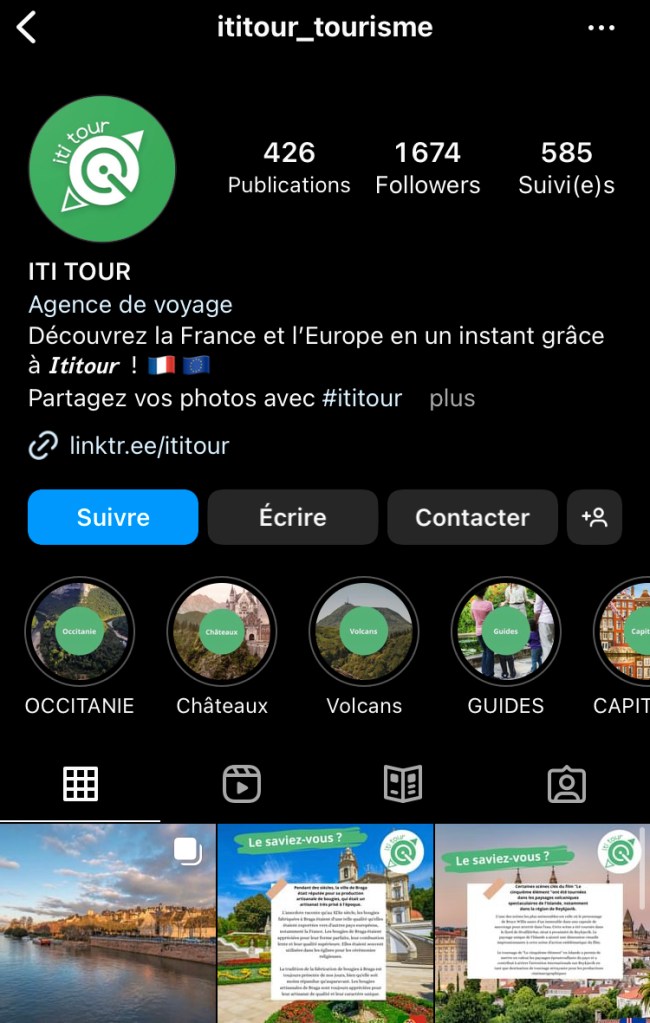Screen dimensions: 650x1023
Task: Follow the ITI TOUR account
Action: [x=113, y=517]
